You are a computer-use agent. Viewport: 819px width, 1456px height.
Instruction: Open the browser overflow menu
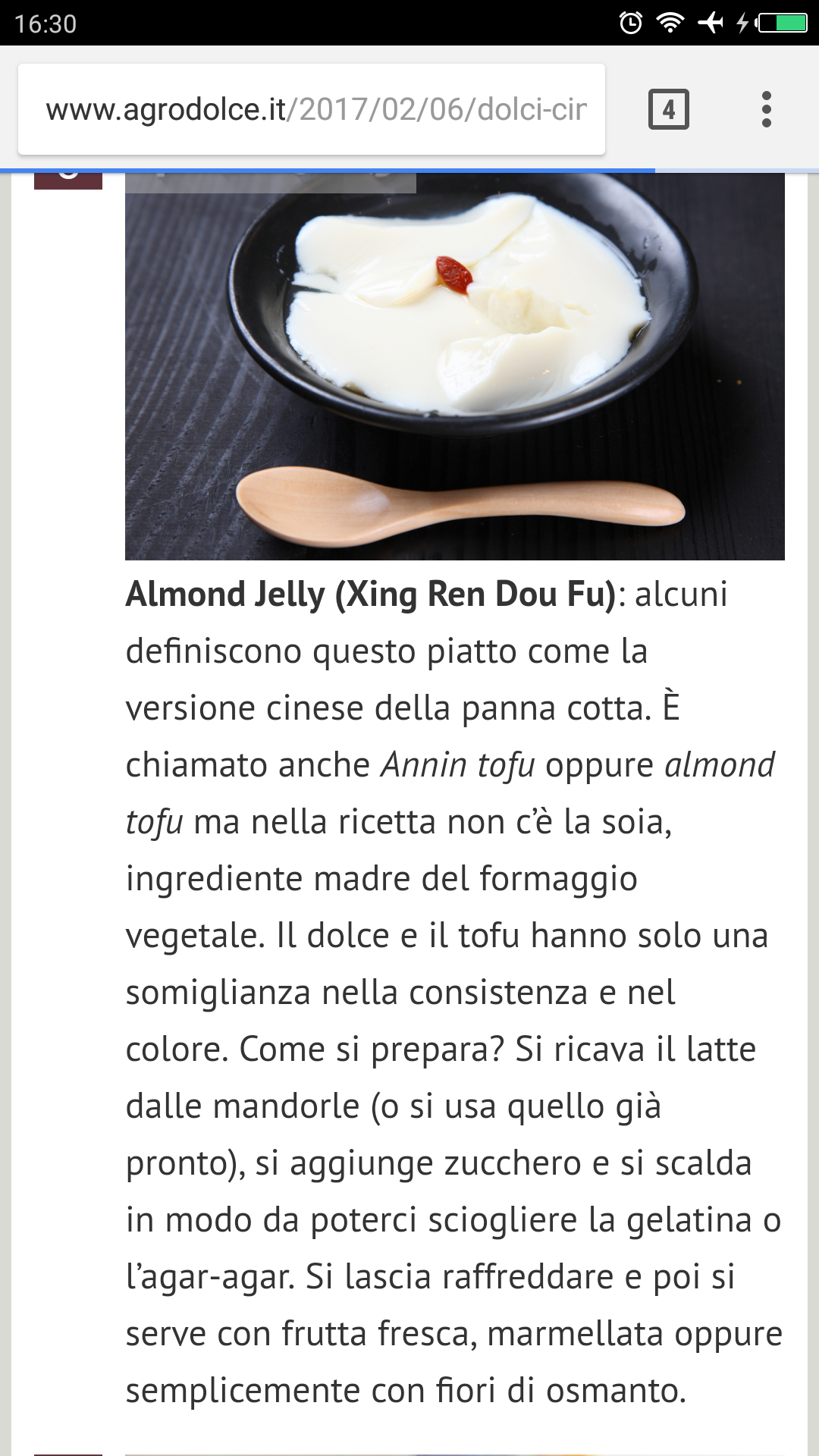click(766, 110)
